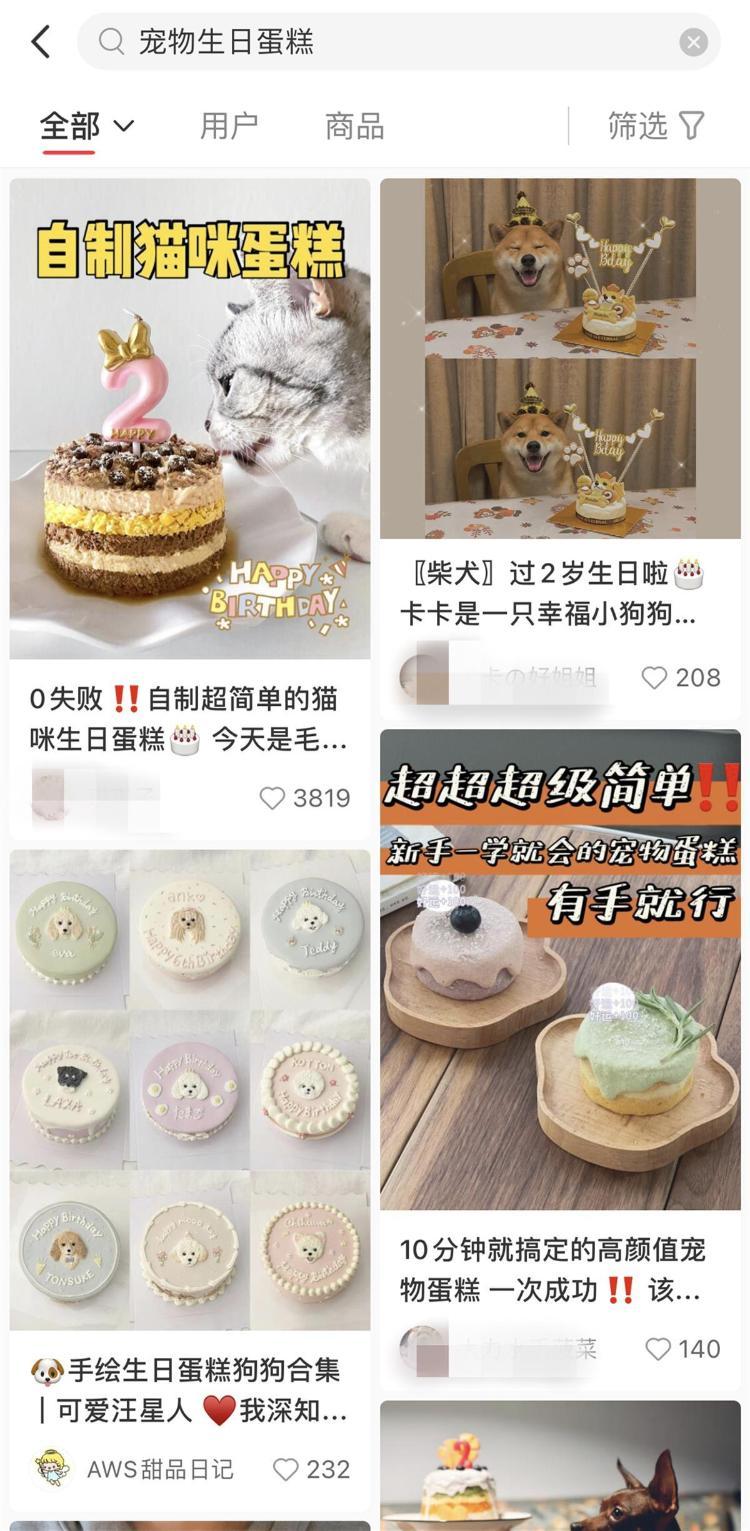Like the AWS甜品日记 post with 232

click(312, 1469)
